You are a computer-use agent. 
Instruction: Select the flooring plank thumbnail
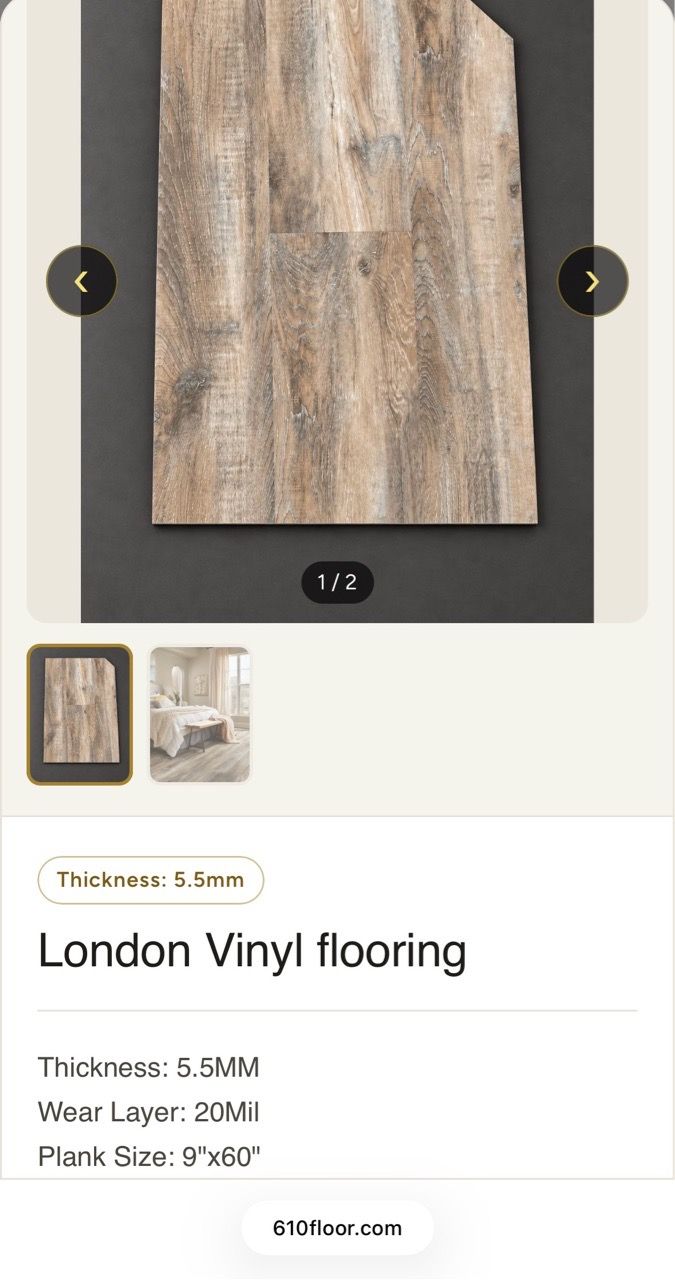coord(80,714)
